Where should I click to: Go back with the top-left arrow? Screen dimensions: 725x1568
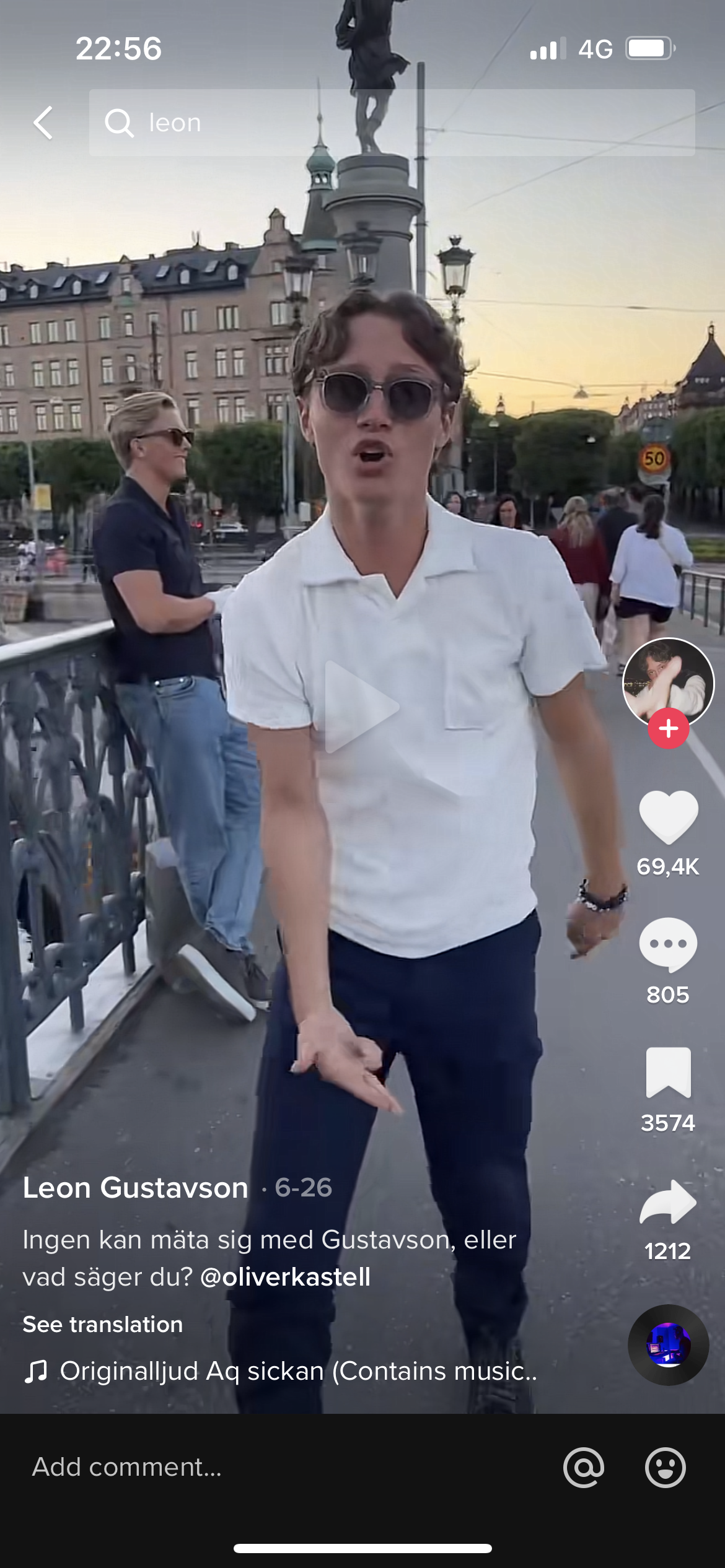coord(43,123)
